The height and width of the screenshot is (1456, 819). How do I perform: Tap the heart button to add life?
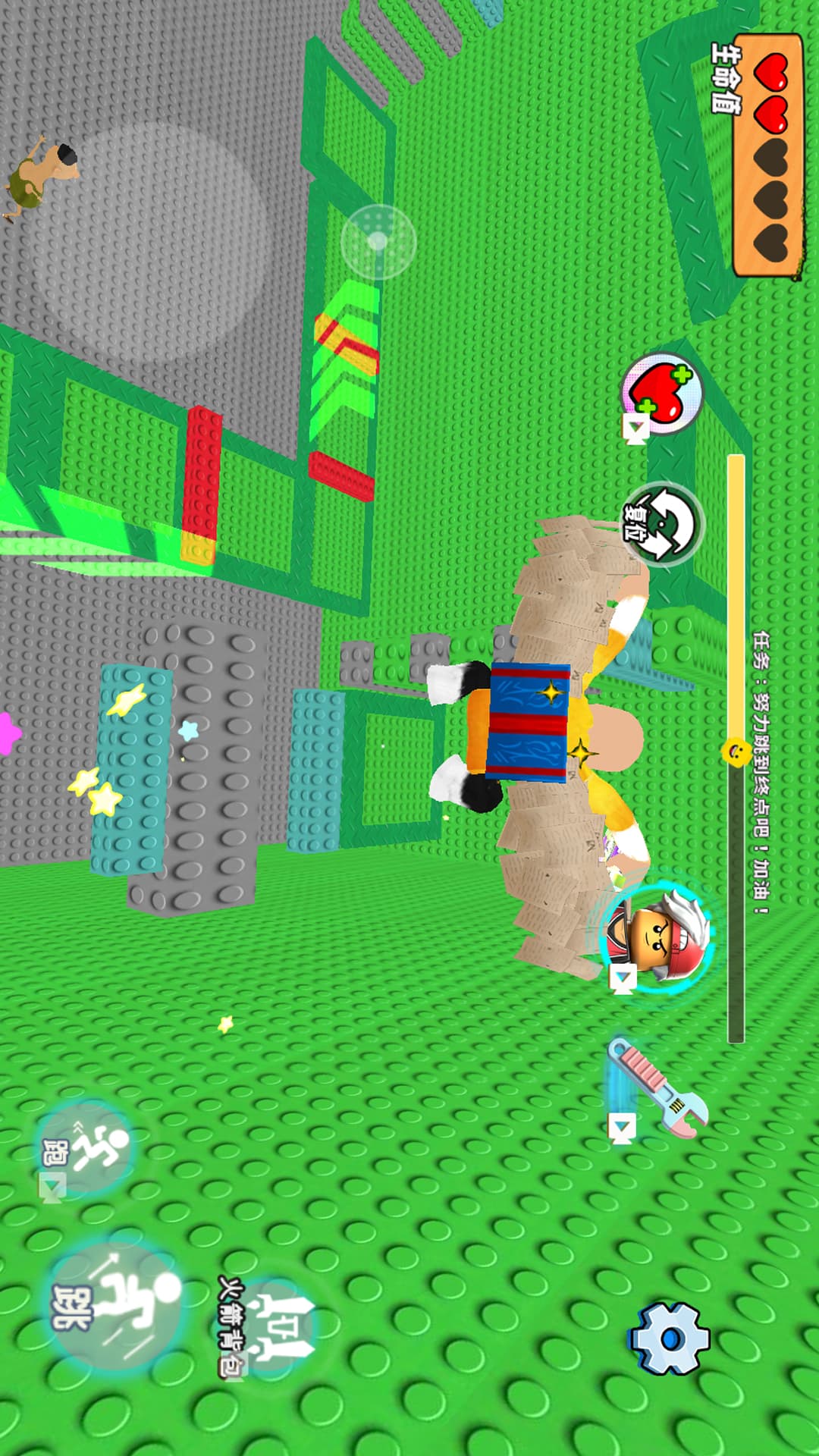point(661,394)
